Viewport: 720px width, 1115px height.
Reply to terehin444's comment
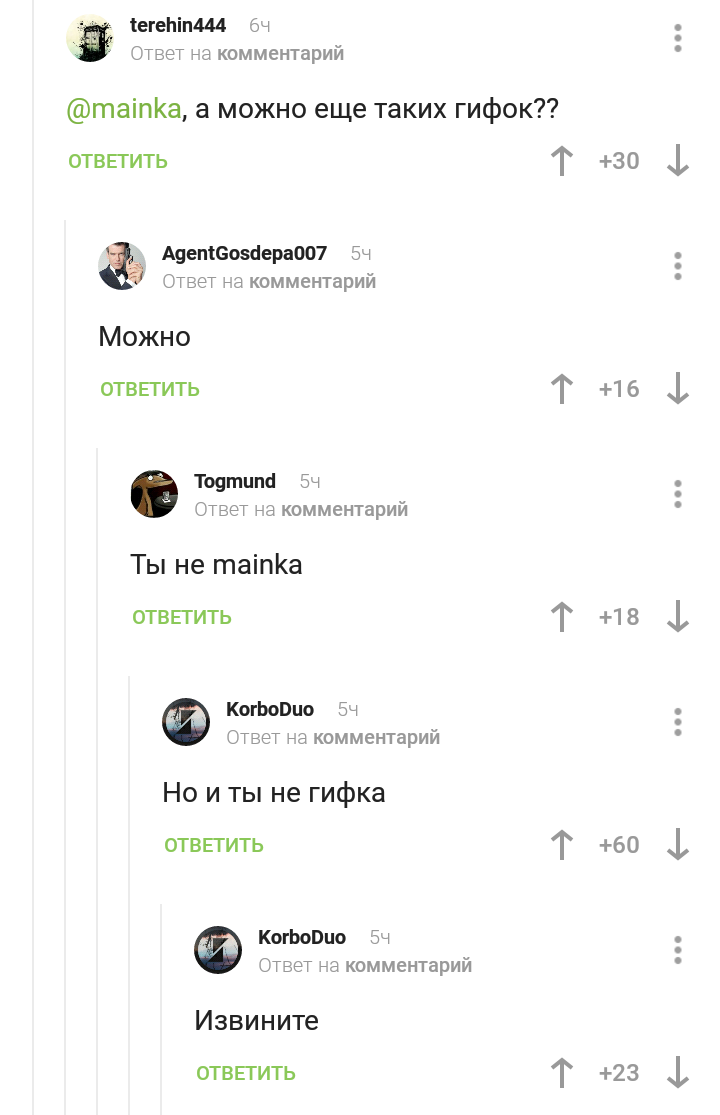118,161
